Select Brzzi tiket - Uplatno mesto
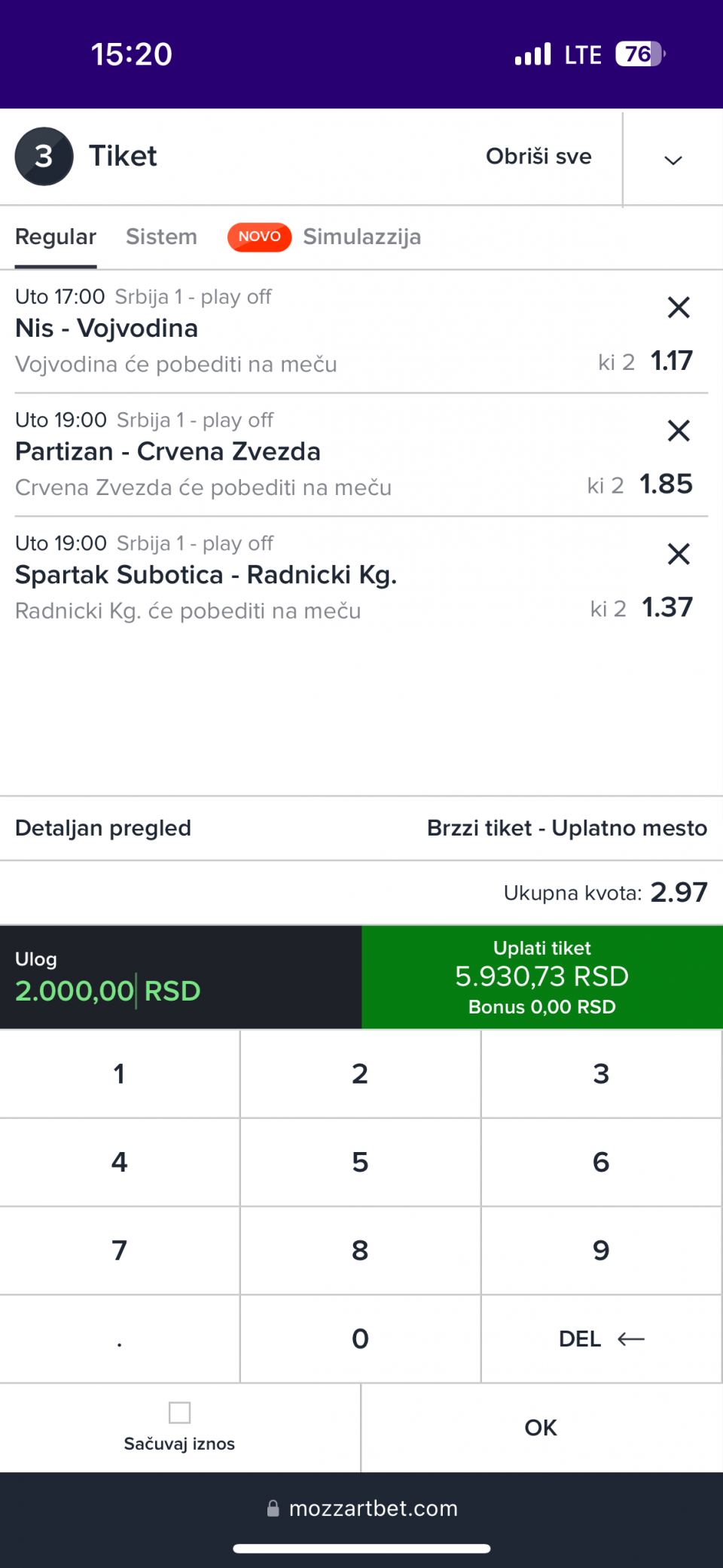Screen dimensions: 723x1568 [x=567, y=828]
